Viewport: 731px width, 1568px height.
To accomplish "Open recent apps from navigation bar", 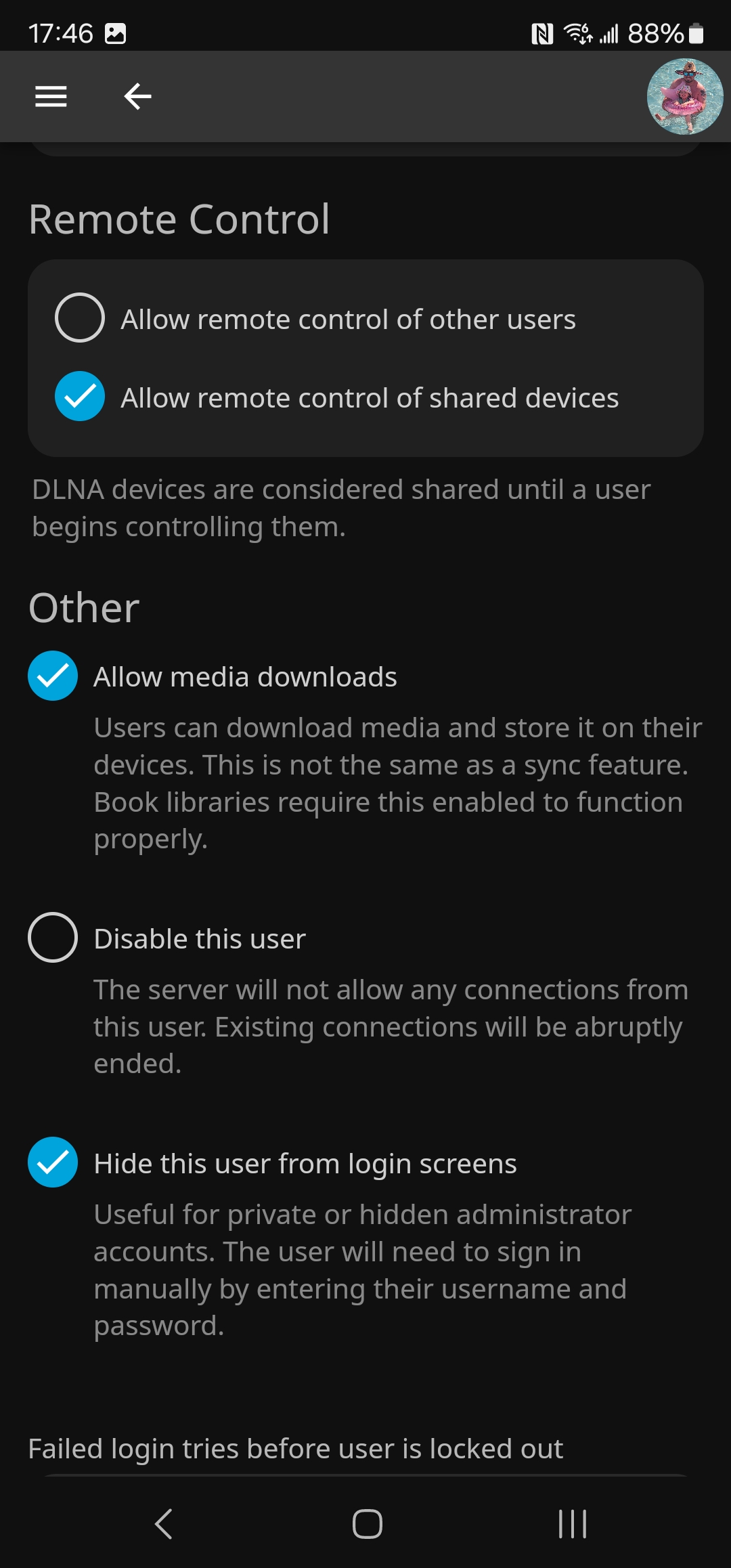I will 572,1524.
